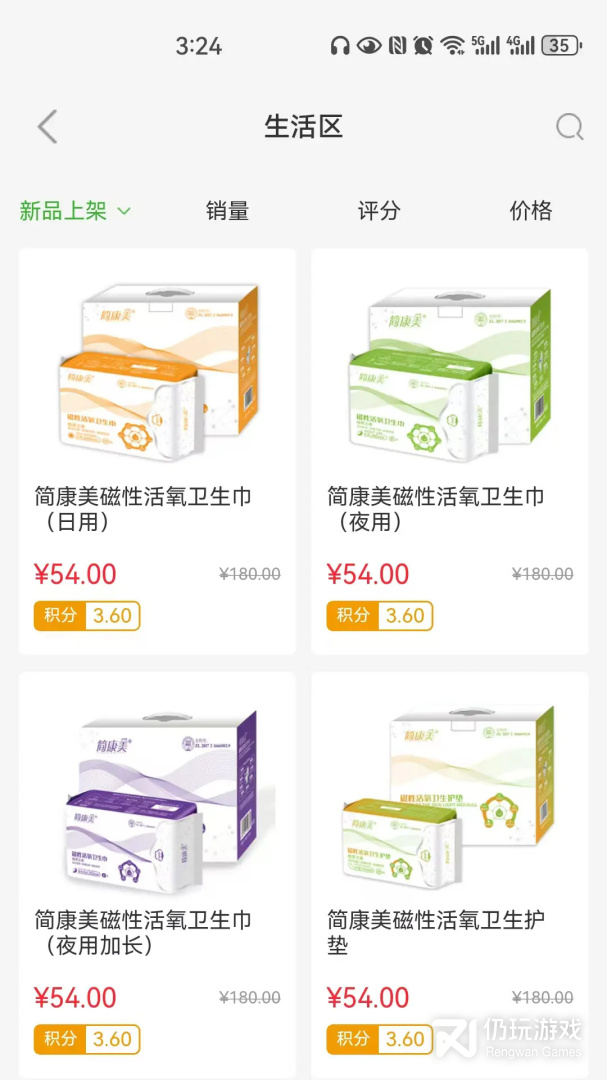Open search with the magnifier icon
Image resolution: width=607 pixels, height=1080 pixels.
pyautogui.click(x=570, y=127)
